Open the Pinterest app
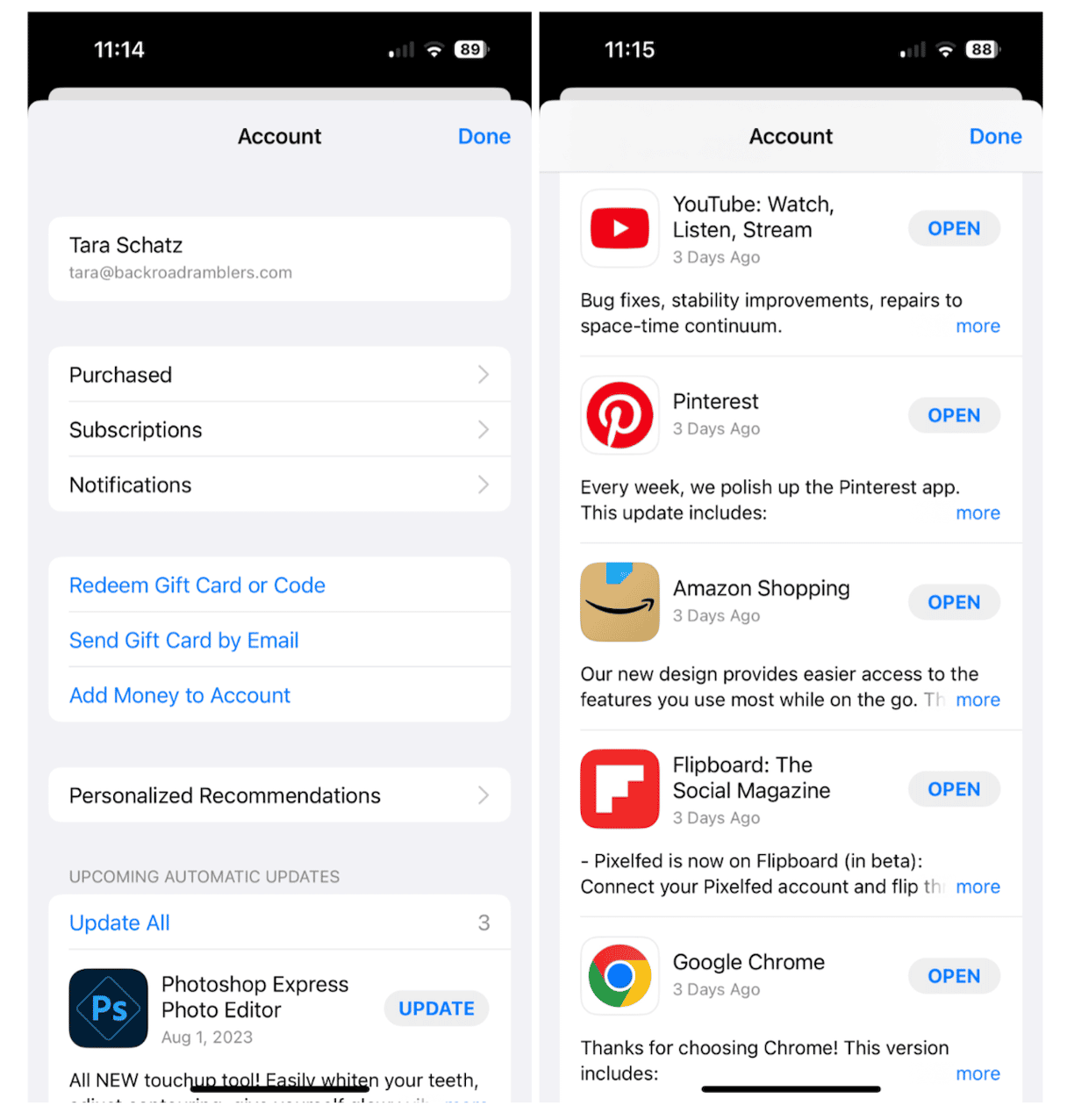 click(954, 415)
